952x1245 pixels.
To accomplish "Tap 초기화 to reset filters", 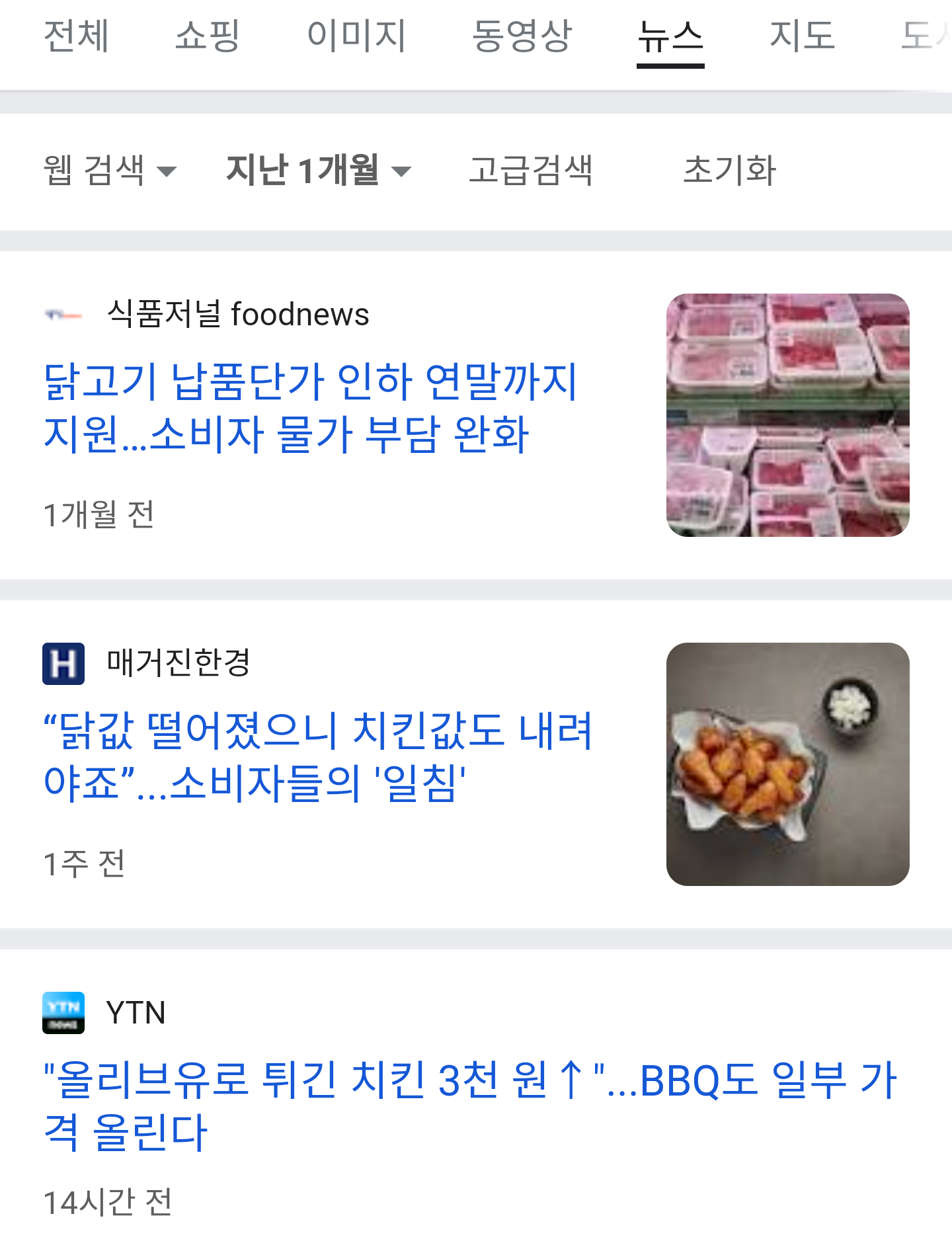I will pos(729,170).
